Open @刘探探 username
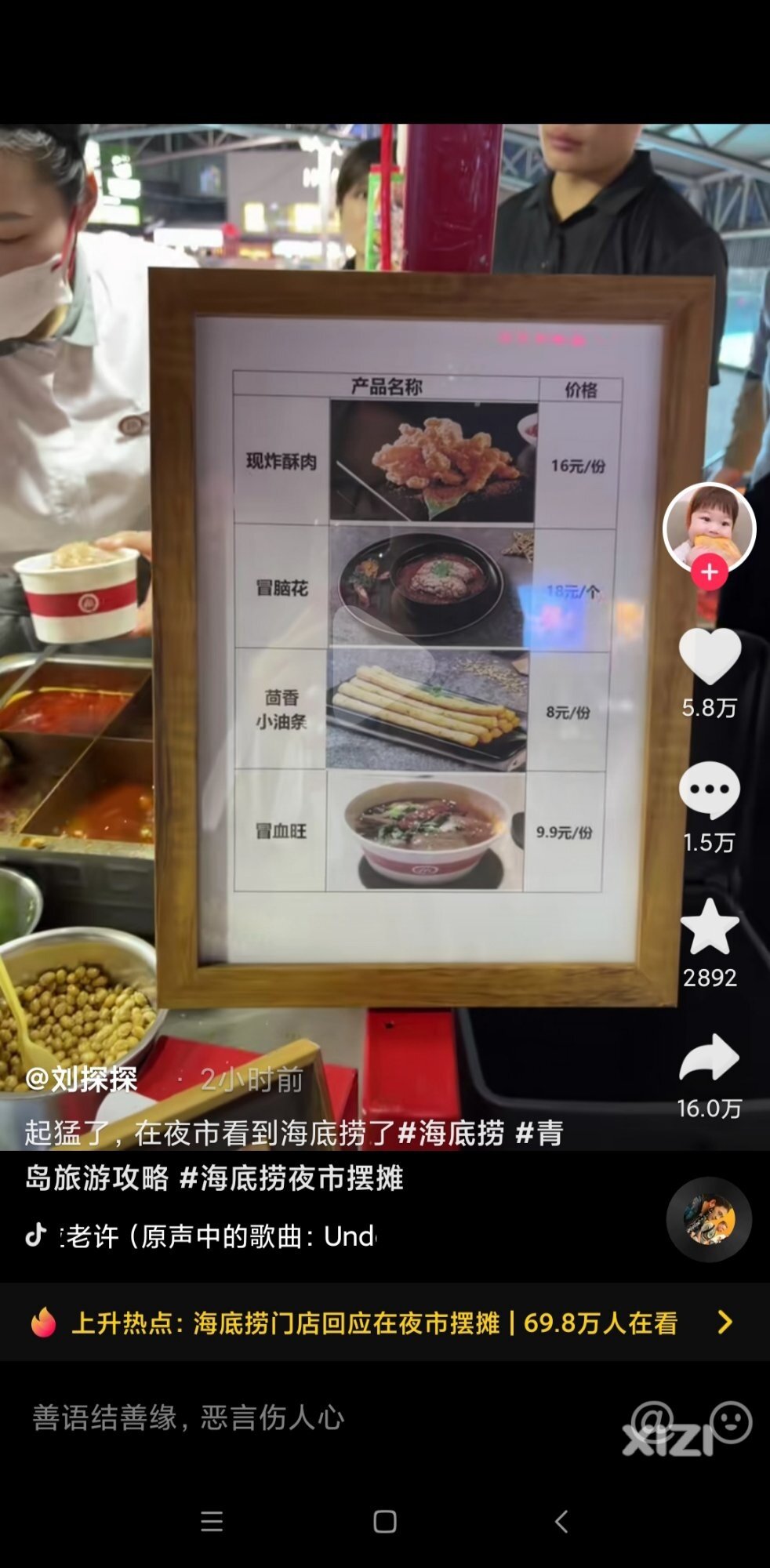The image size is (770, 1568). click(x=82, y=1080)
